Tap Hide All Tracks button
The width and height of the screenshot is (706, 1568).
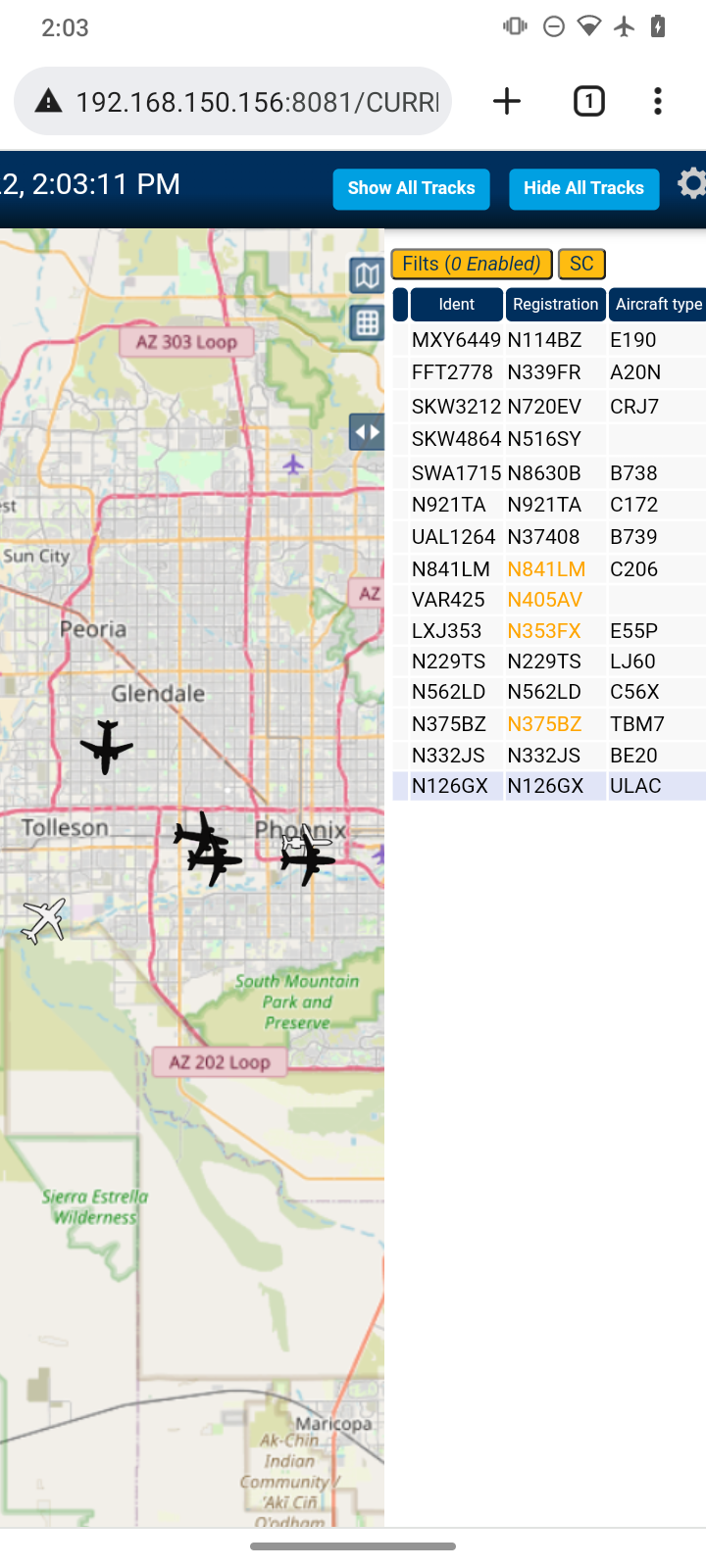pyautogui.click(x=583, y=188)
